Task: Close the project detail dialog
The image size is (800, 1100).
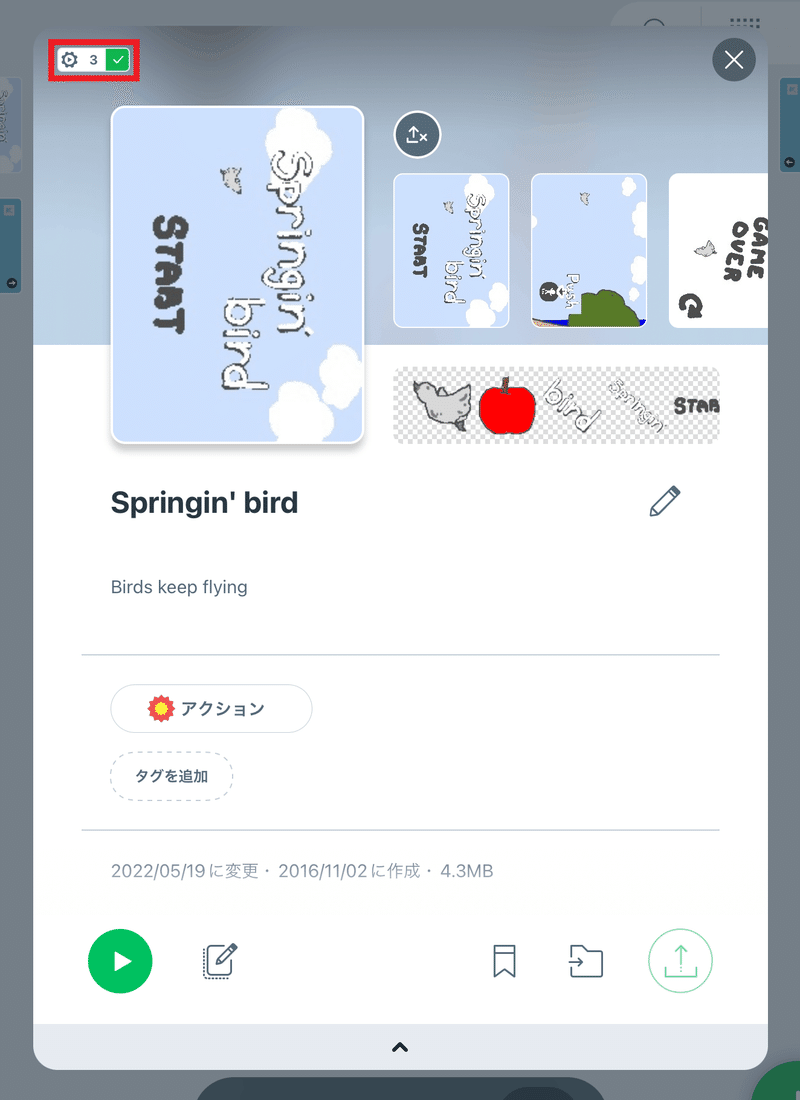Action: point(734,60)
